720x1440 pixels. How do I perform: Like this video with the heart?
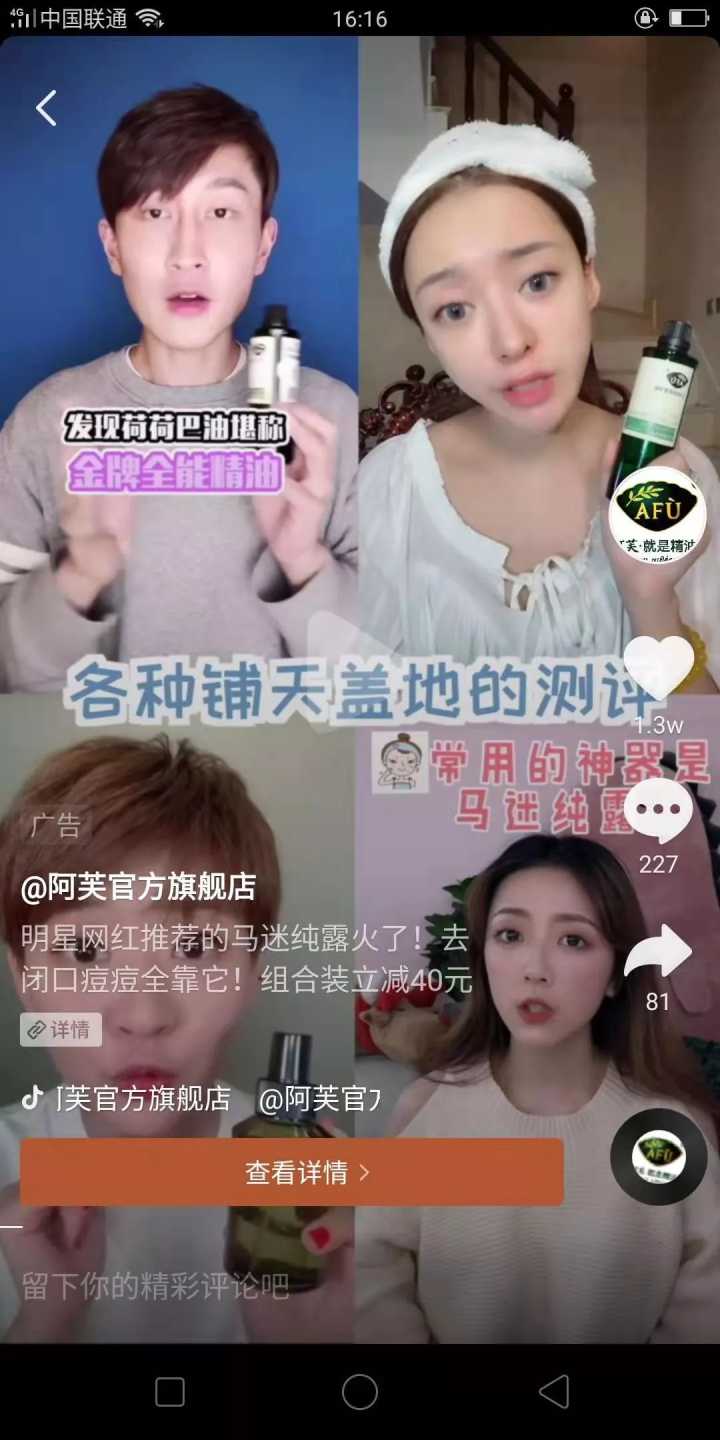[x=658, y=667]
